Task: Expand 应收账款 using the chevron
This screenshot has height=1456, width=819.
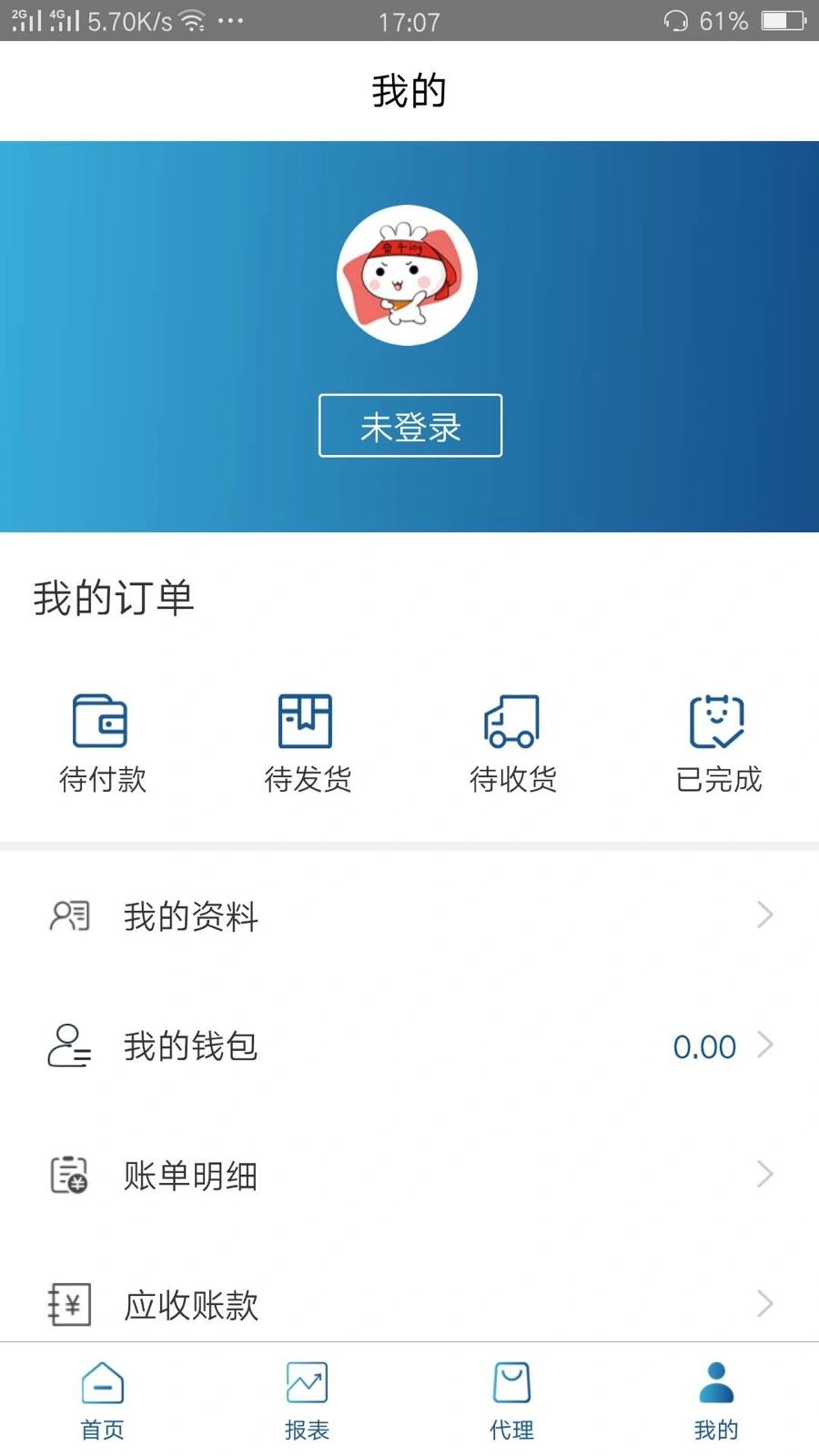Action: coord(764,1304)
